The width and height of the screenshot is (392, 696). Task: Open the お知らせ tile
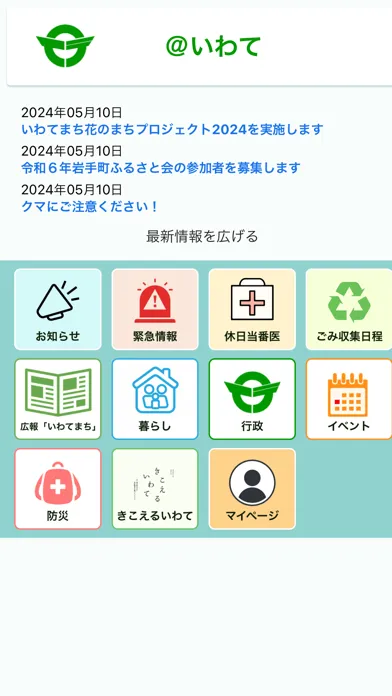tap(58, 309)
